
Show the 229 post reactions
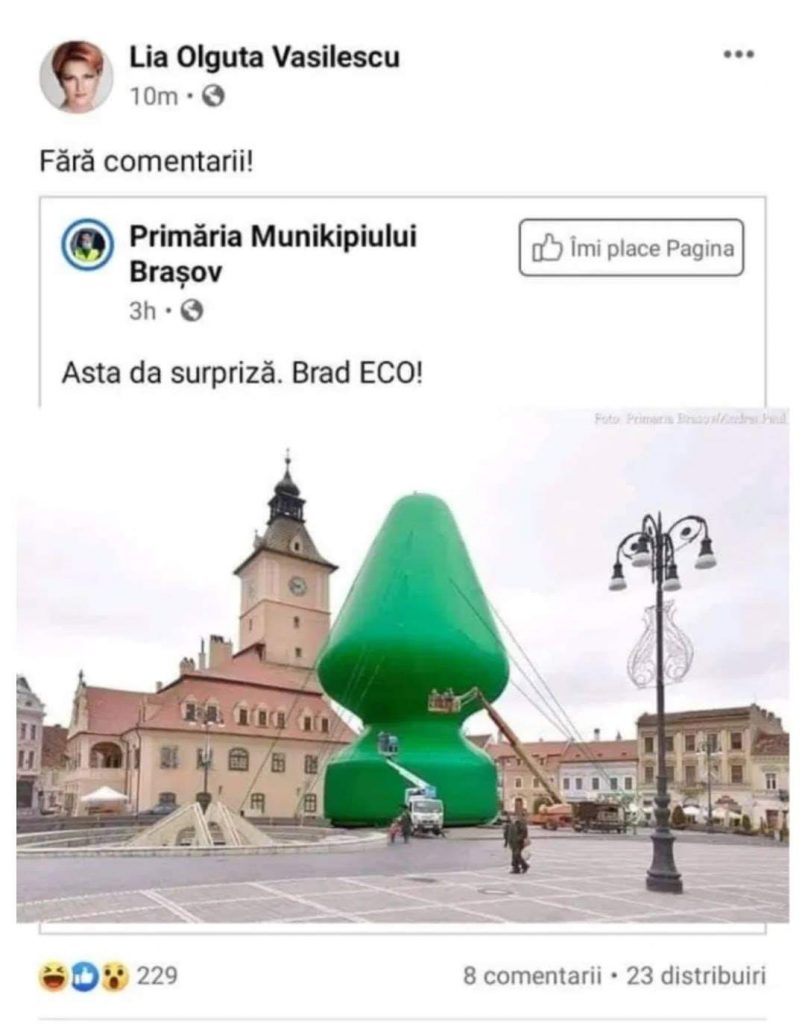(108, 975)
